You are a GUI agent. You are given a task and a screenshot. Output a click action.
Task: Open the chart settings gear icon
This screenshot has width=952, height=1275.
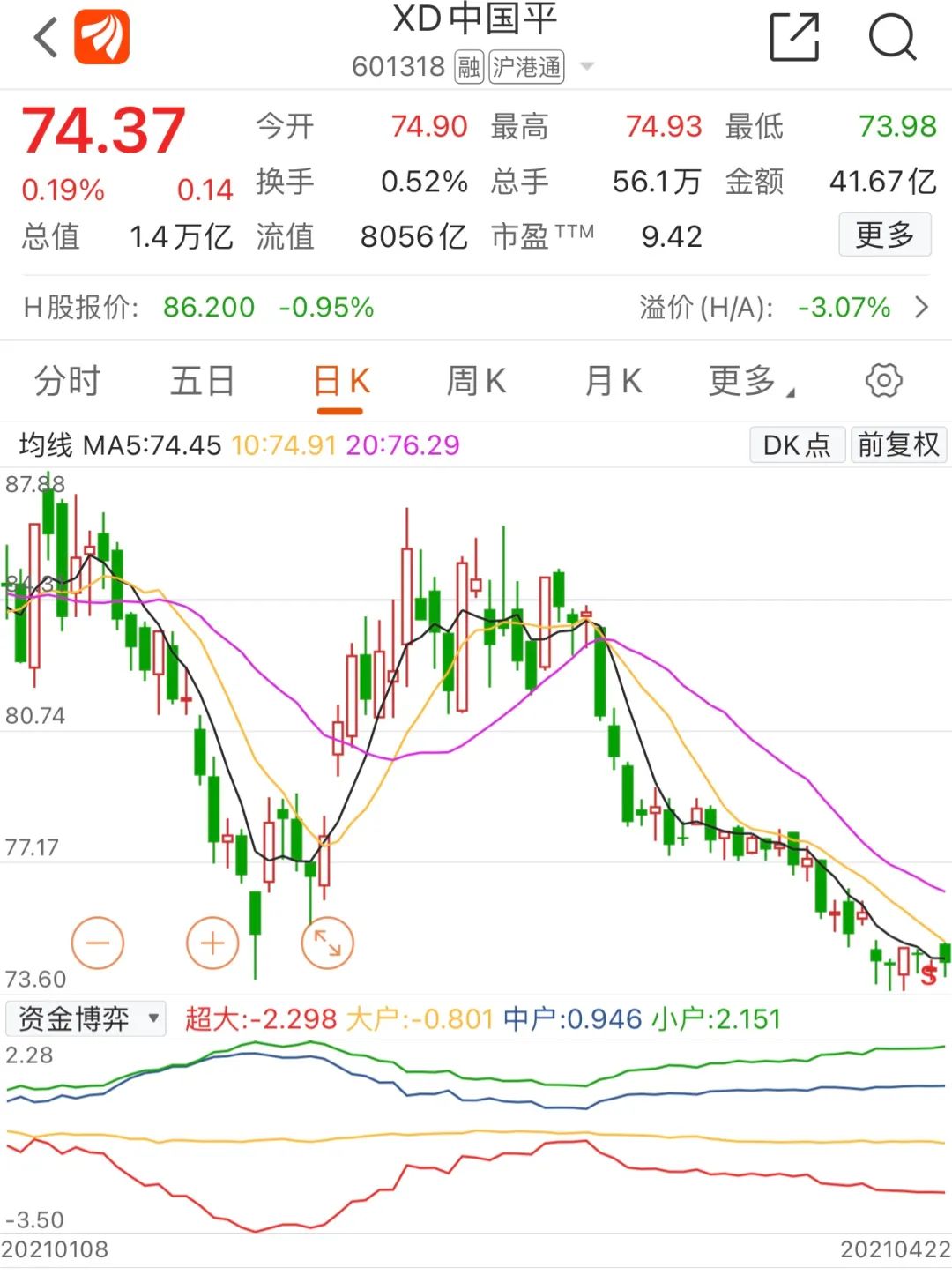pyautogui.click(x=884, y=380)
